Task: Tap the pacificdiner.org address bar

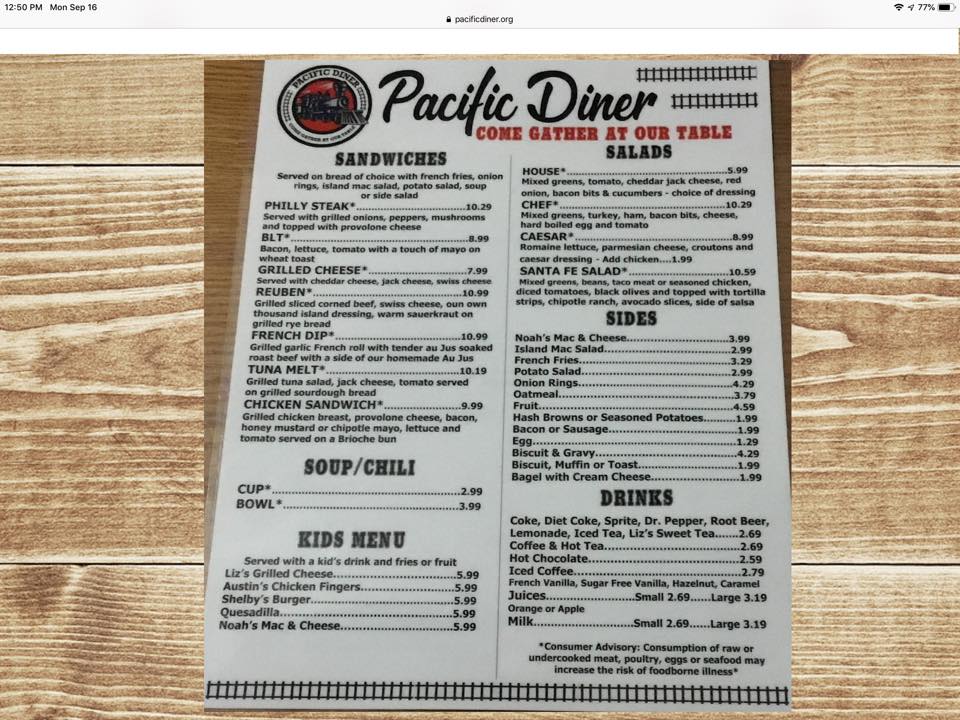Action: (480, 19)
